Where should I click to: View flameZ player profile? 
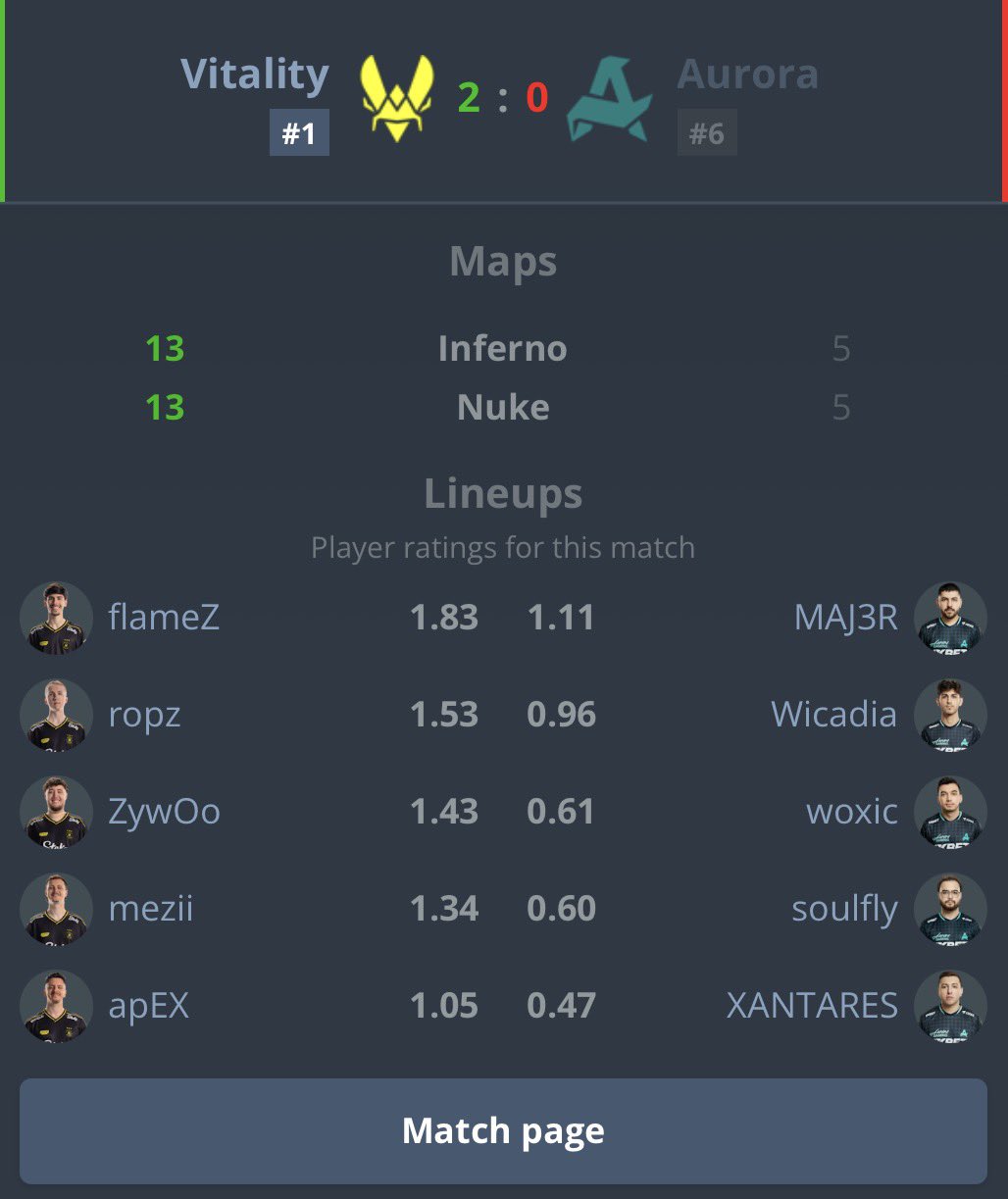[164, 618]
